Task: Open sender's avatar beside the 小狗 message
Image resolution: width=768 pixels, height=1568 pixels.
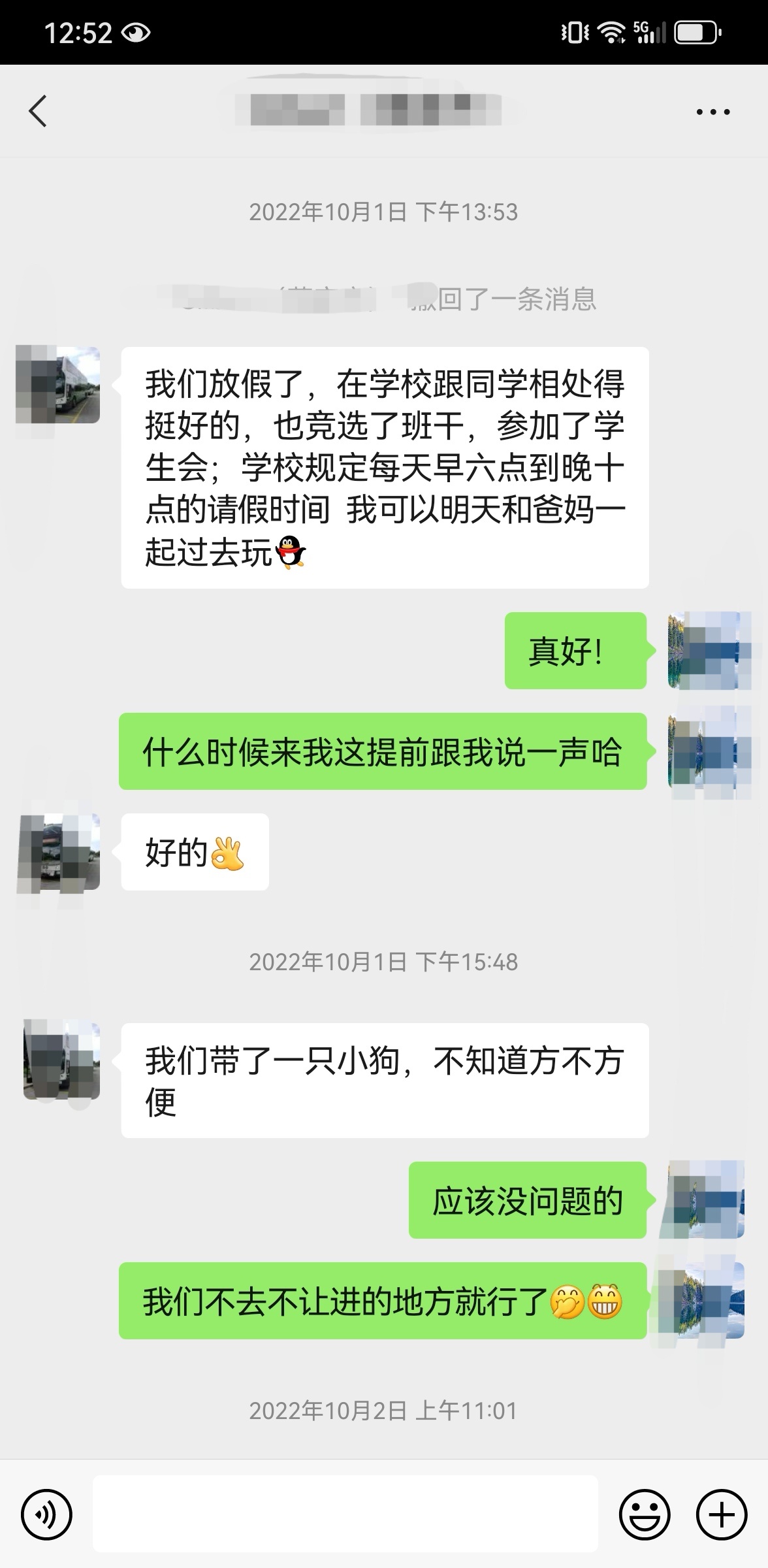Action: point(61,1060)
